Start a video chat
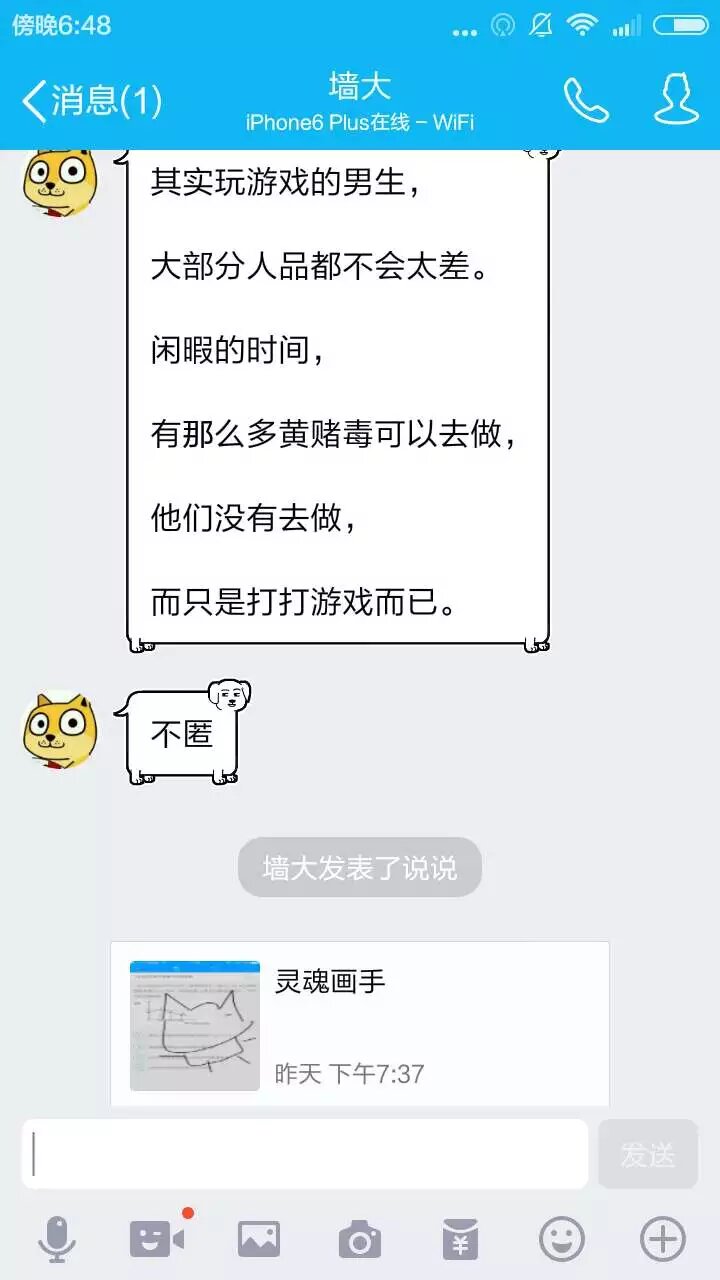Screen dimensions: 720x1280 point(157,1240)
